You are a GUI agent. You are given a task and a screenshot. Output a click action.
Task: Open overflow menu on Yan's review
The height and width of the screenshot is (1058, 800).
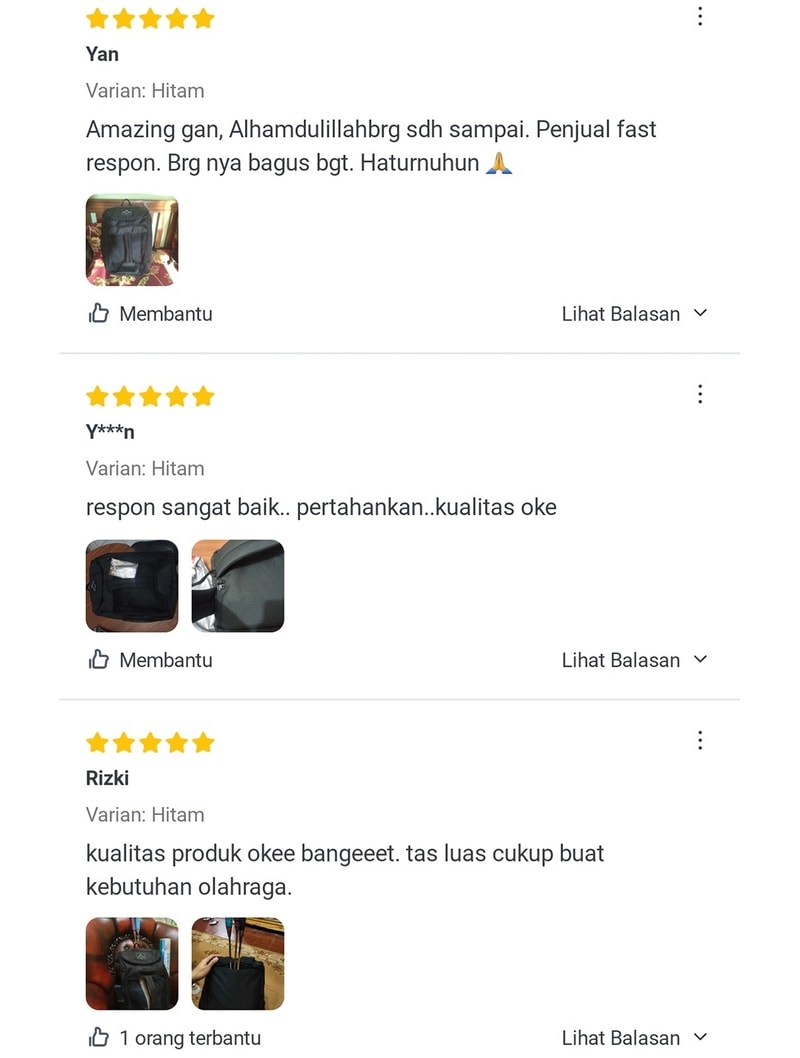coord(700,17)
